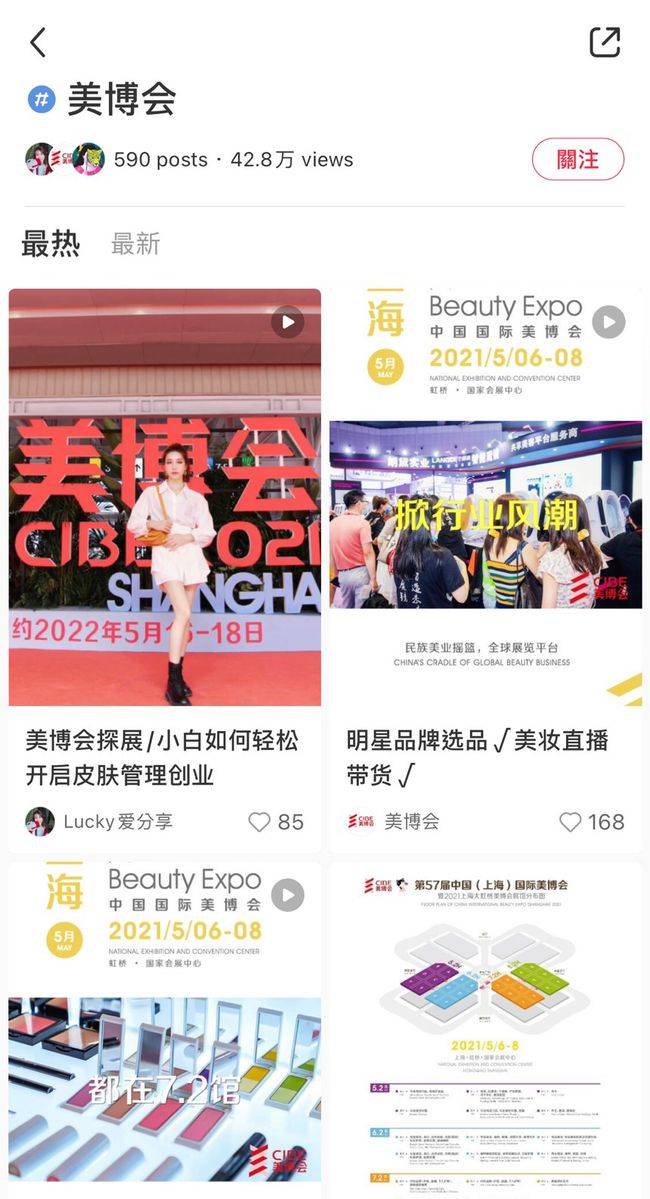This screenshot has width=650, height=1199.
Task: Go back to the previous page
Action: (x=38, y=43)
